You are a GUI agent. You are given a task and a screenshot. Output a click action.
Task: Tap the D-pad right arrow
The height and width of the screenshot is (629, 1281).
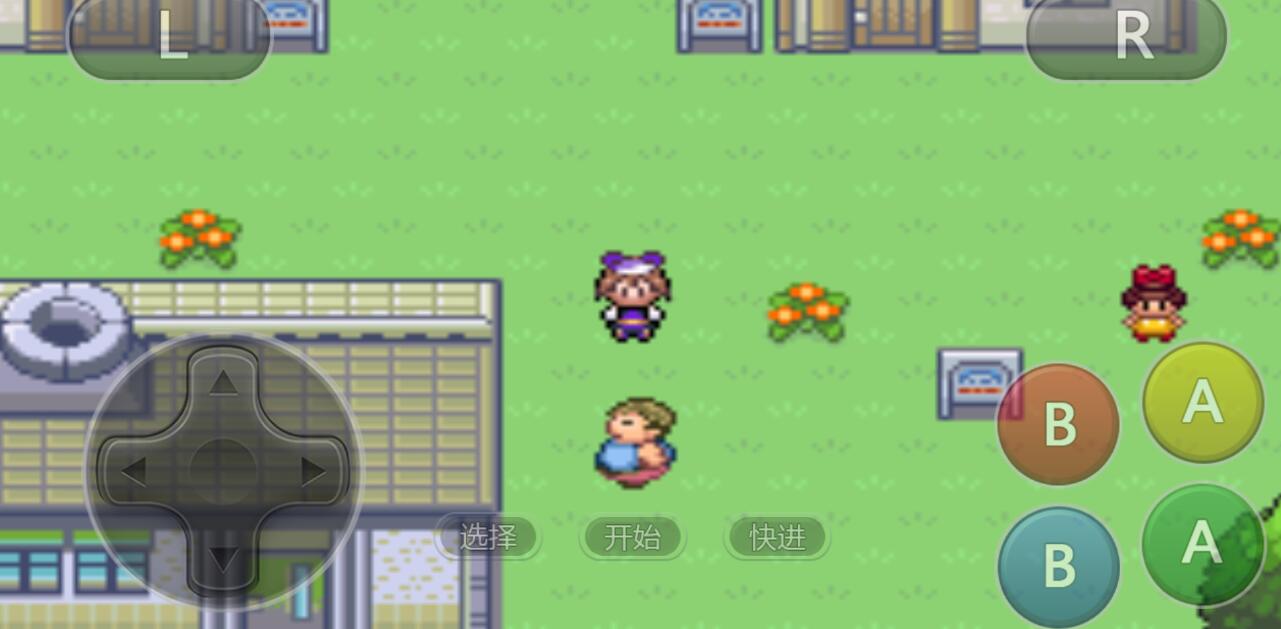tap(313, 471)
